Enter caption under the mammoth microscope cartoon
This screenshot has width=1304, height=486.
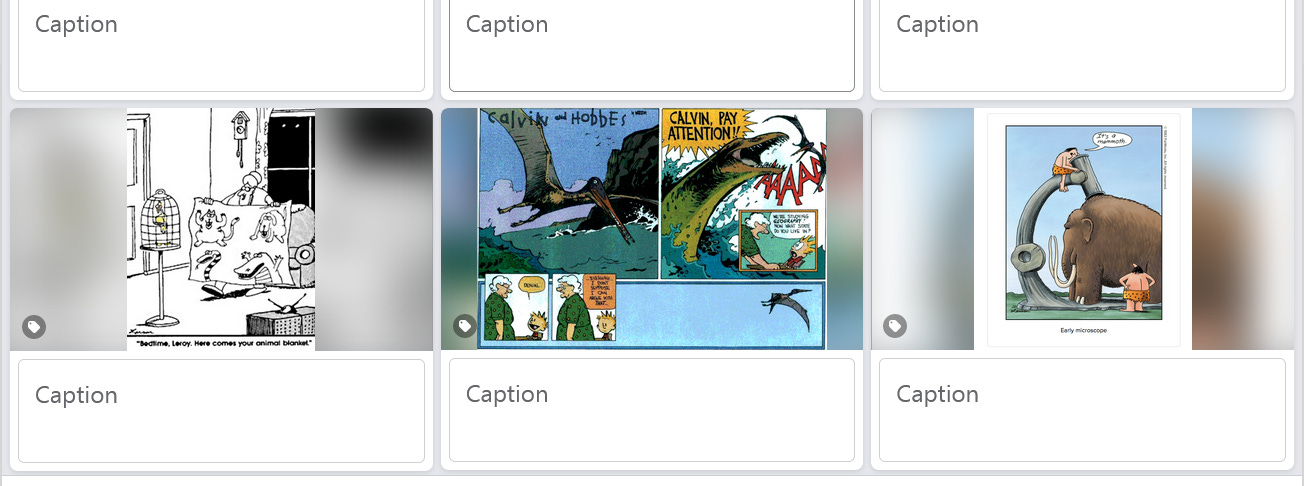click(x=1082, y=410)
